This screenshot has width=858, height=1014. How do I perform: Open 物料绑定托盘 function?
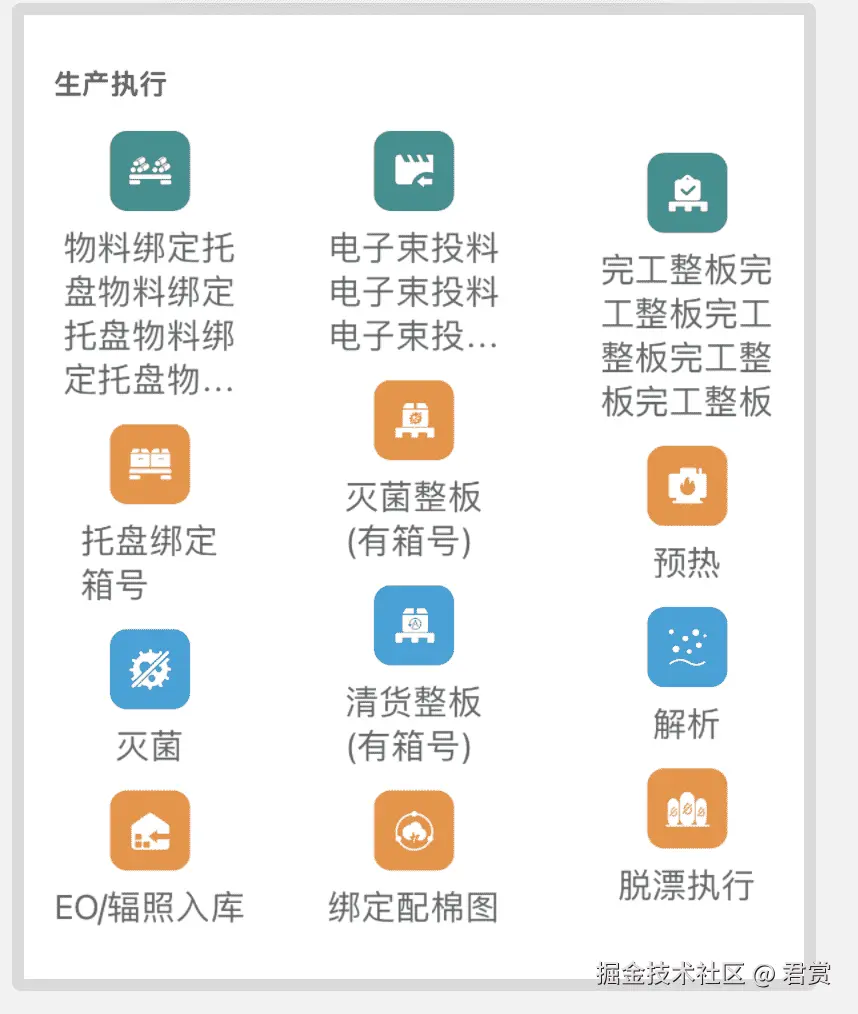[x=149, y=171]
